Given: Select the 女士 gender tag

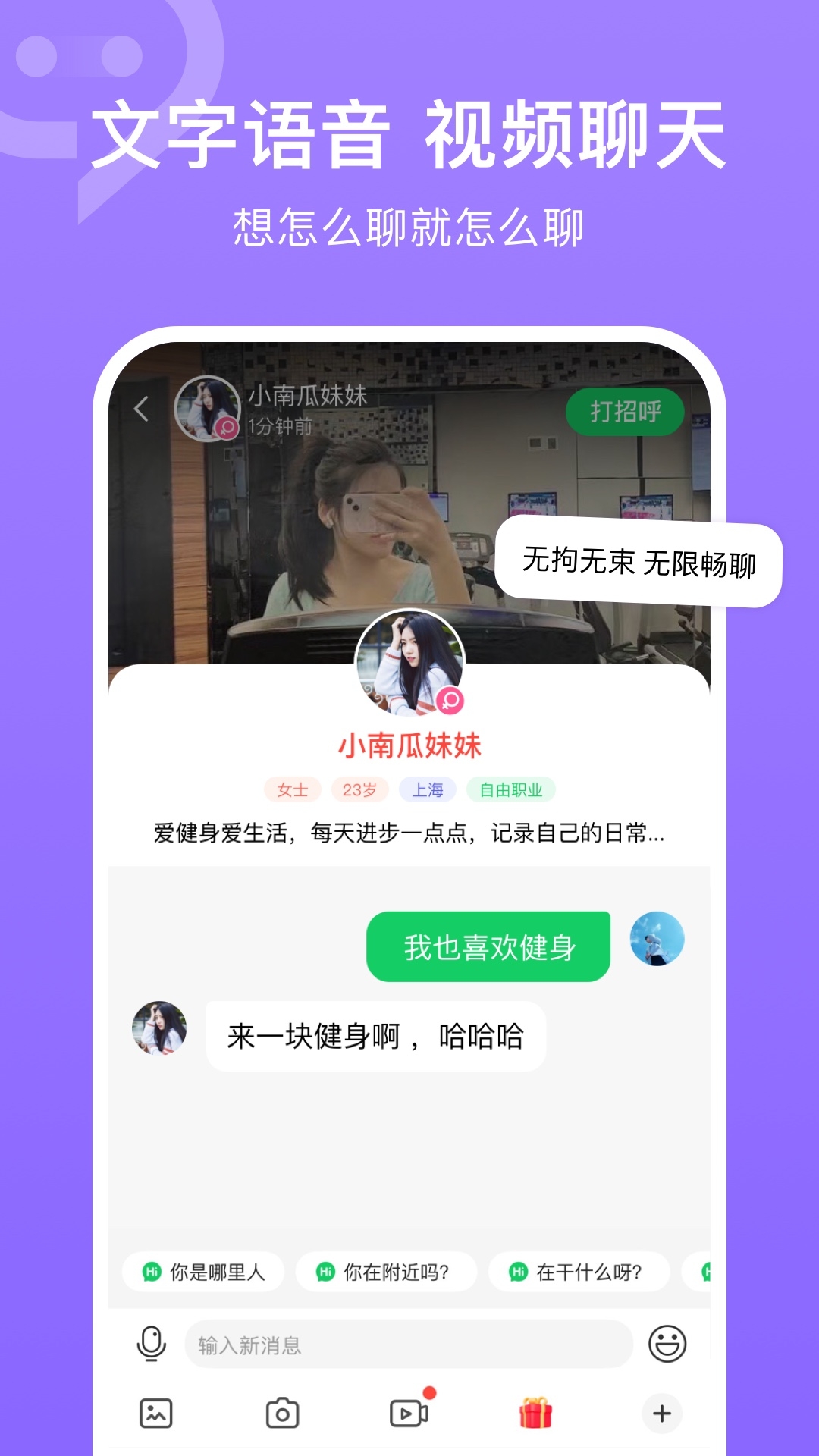Looking at the screenshot, I should point(292,788).
